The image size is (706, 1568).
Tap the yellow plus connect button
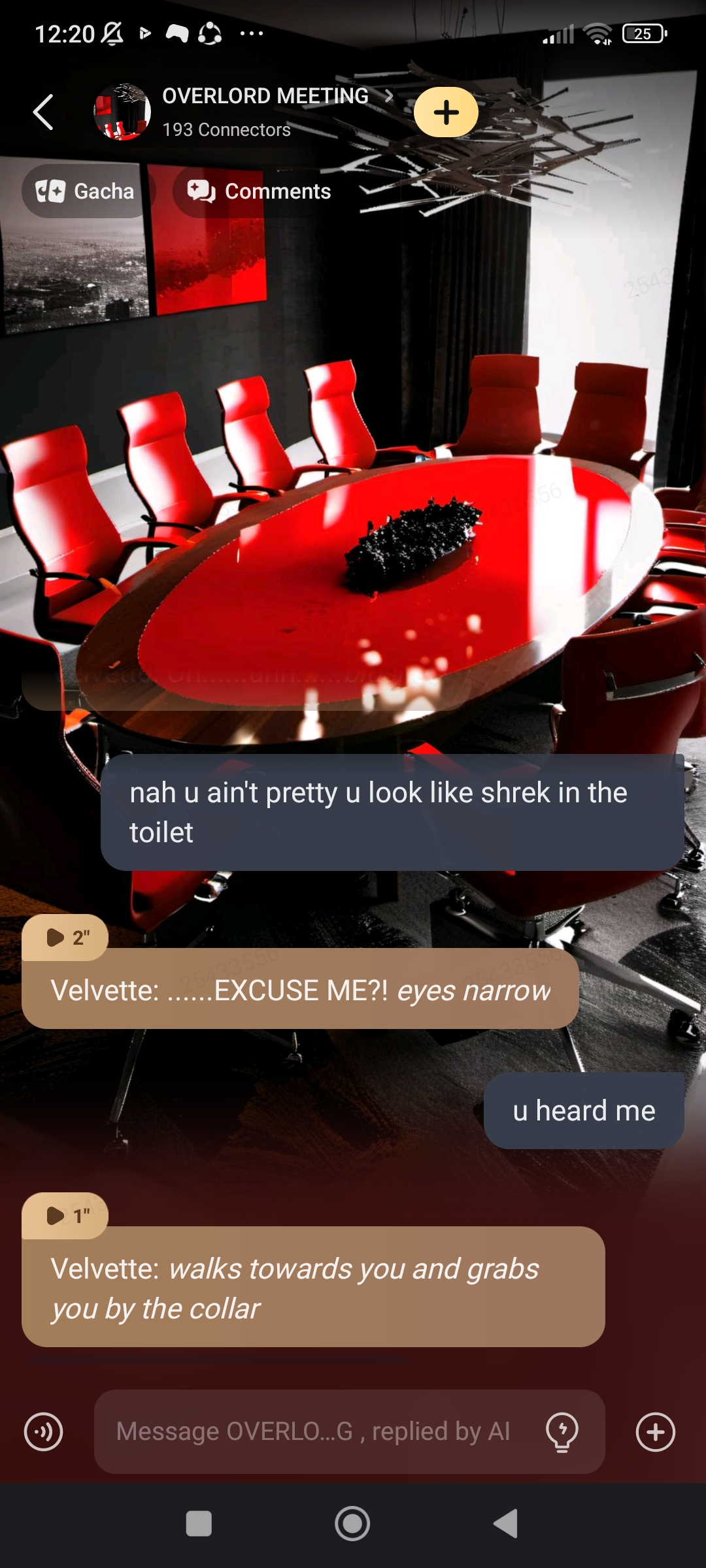point(446,112)
